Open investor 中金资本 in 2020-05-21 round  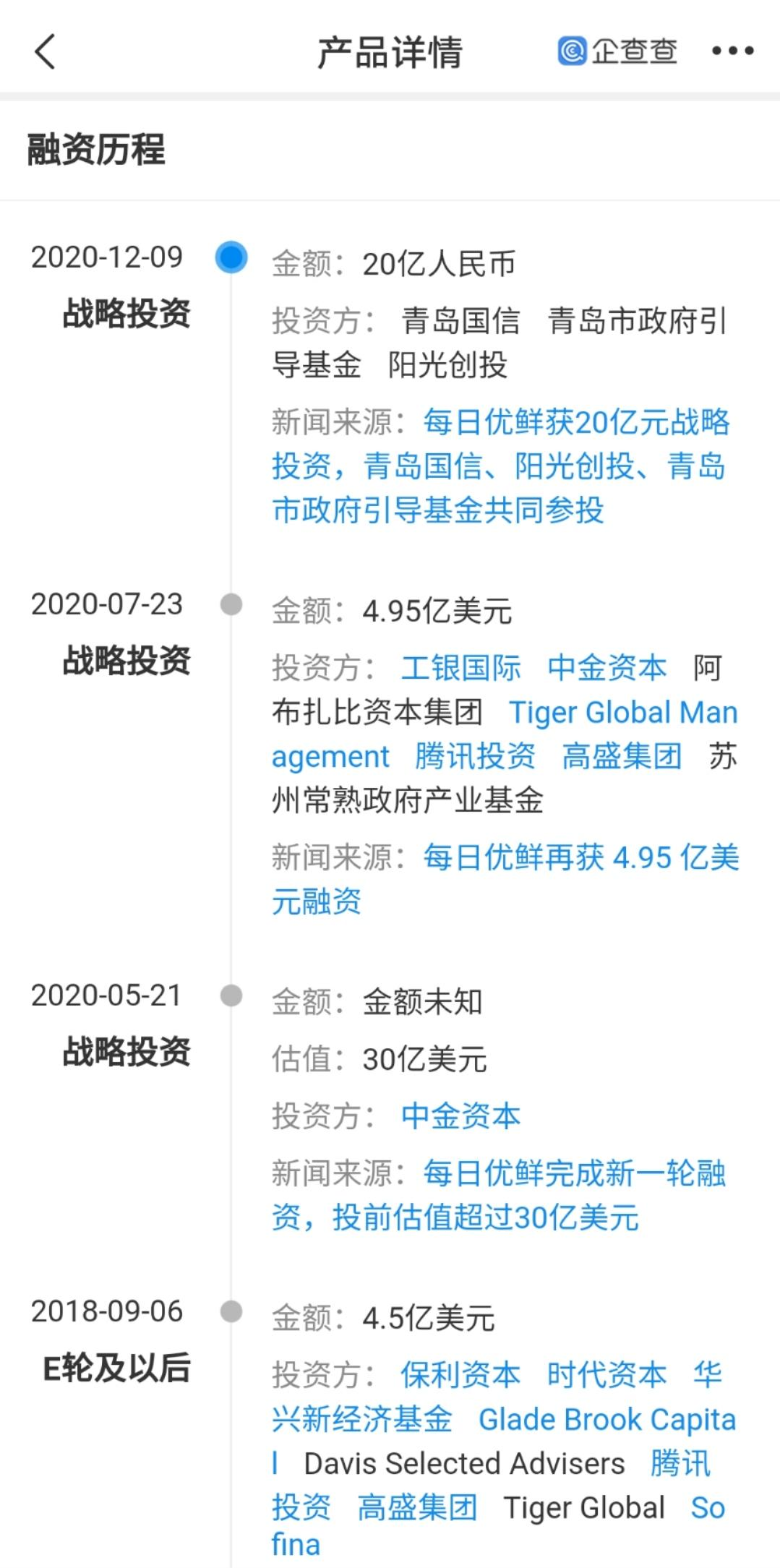point(460,1116)
